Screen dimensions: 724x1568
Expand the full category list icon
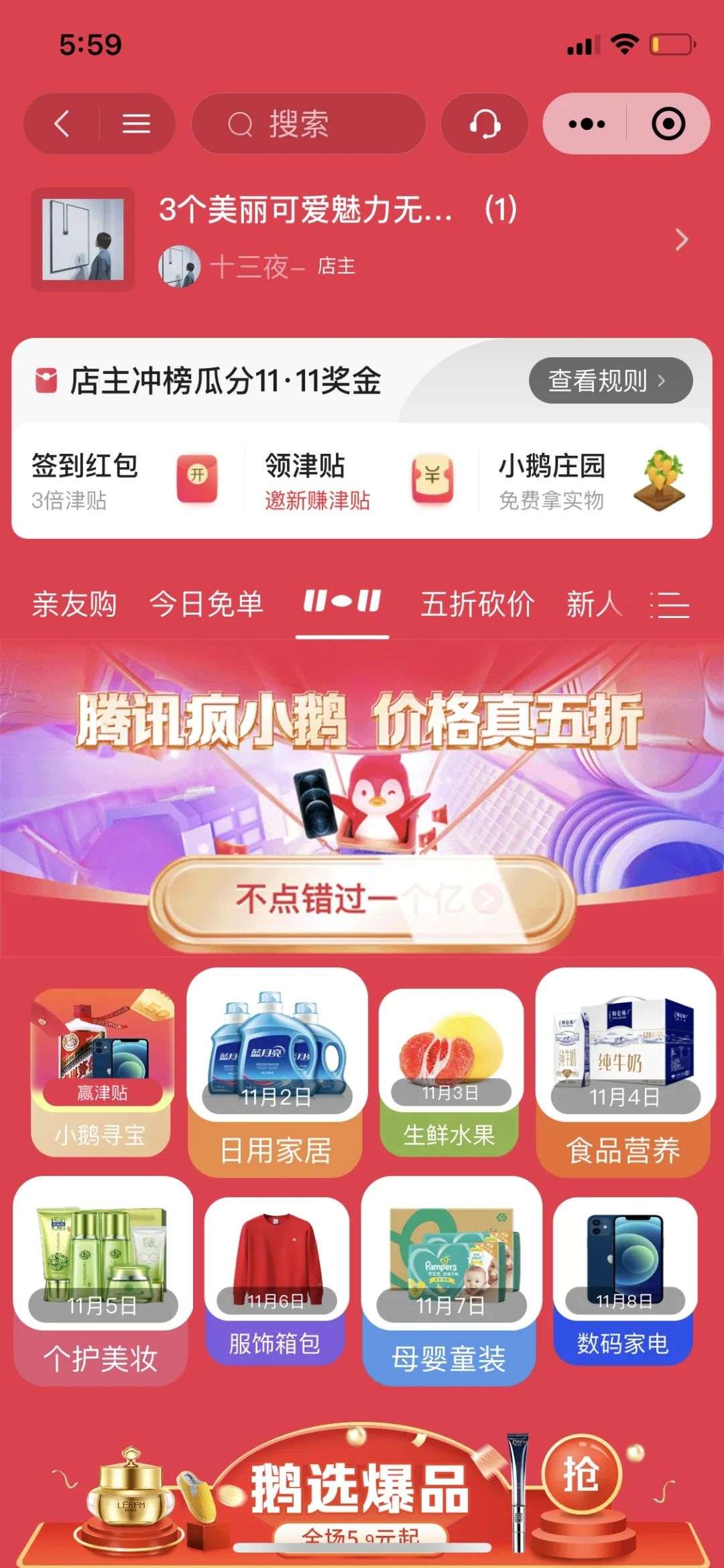pyautogui.click(x=670, y=605)
